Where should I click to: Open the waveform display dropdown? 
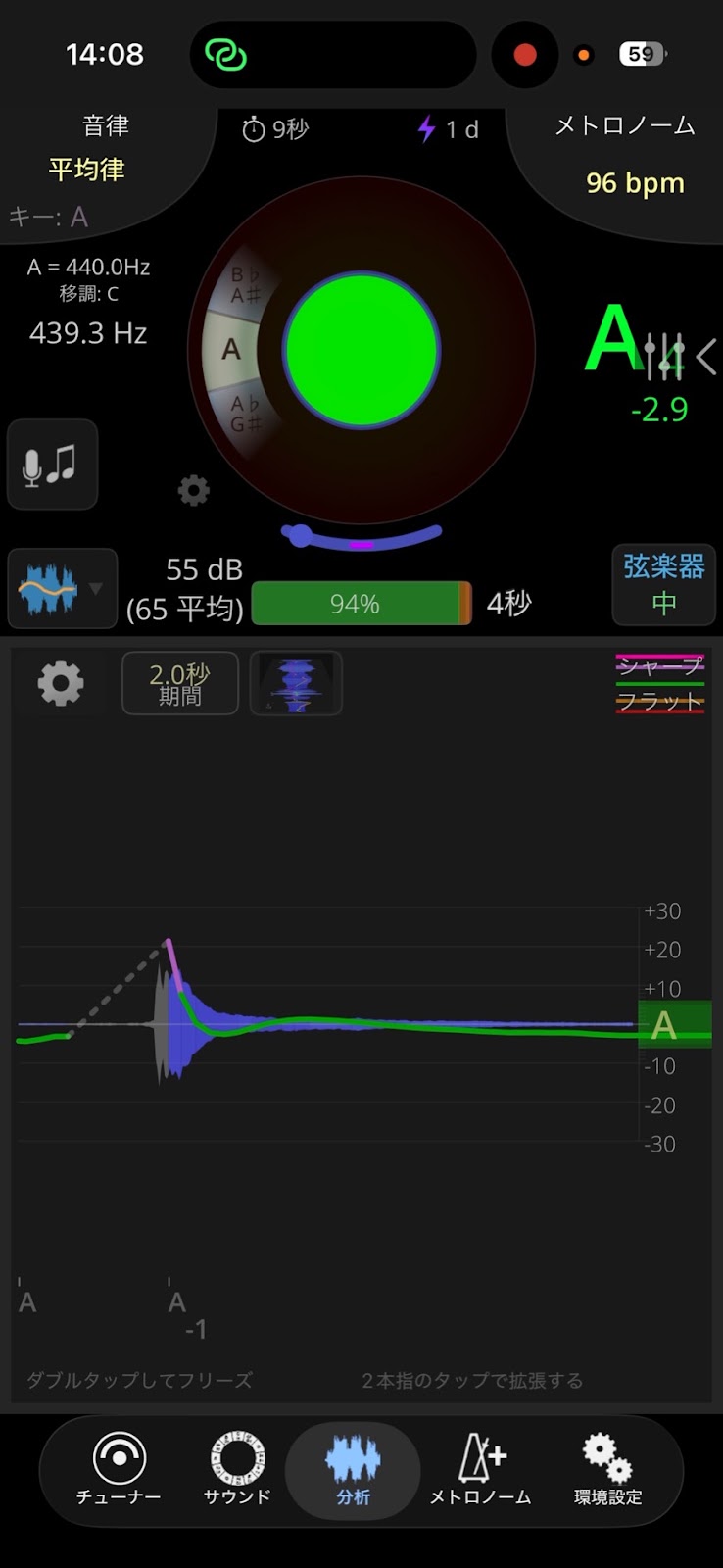62,588
